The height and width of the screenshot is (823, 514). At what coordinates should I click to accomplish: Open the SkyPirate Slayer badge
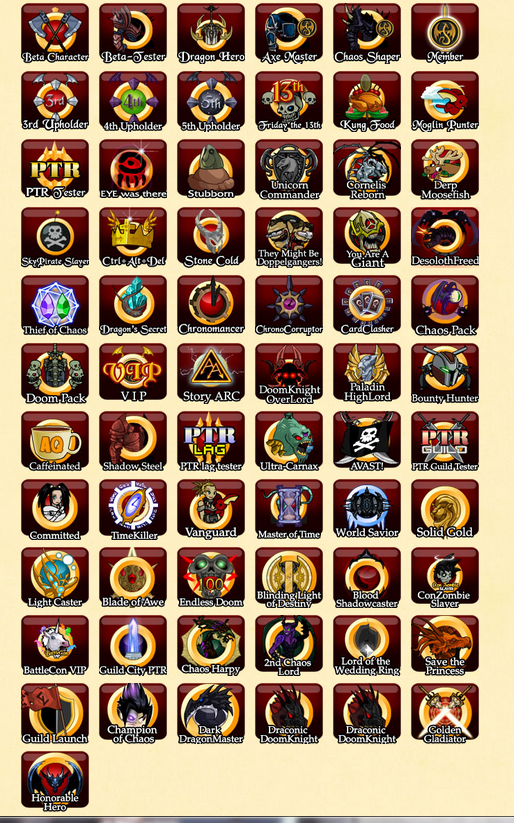coord(55,237)
